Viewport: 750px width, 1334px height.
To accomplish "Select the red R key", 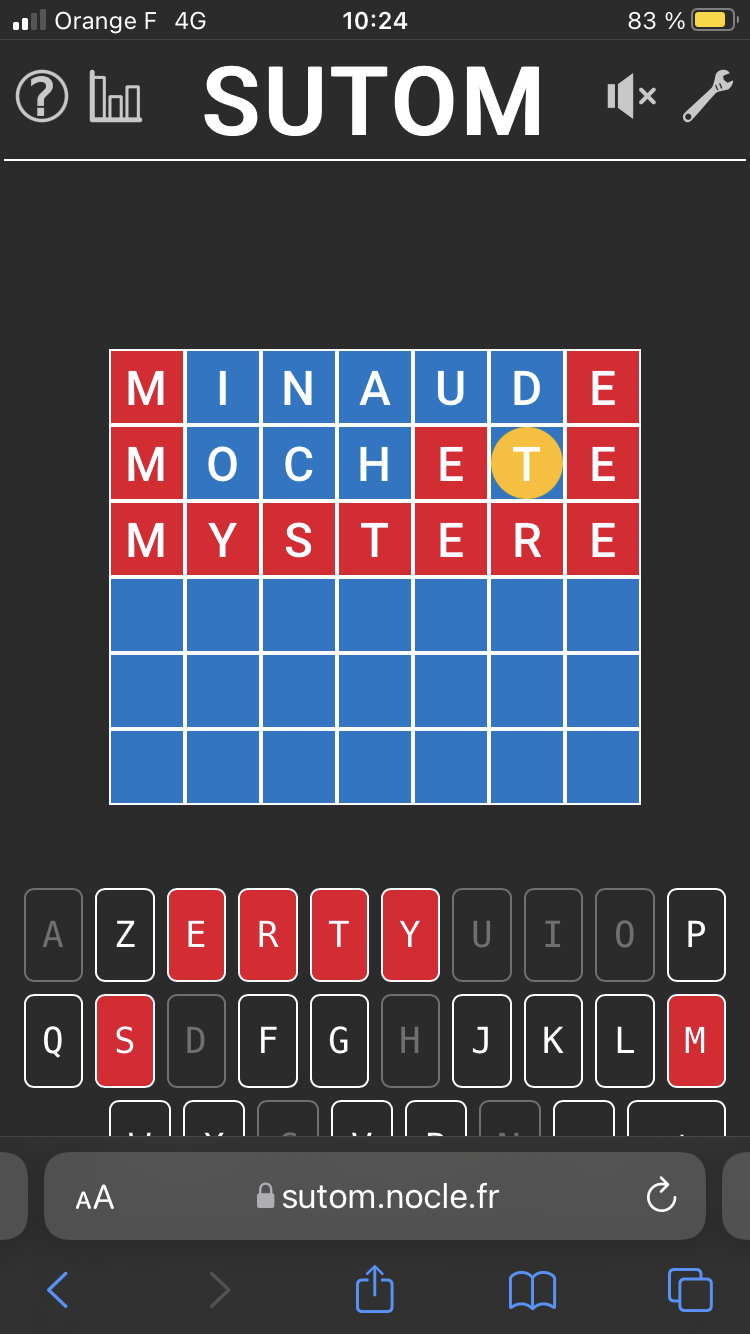I will pyautogui.click(x=268, y=935).
